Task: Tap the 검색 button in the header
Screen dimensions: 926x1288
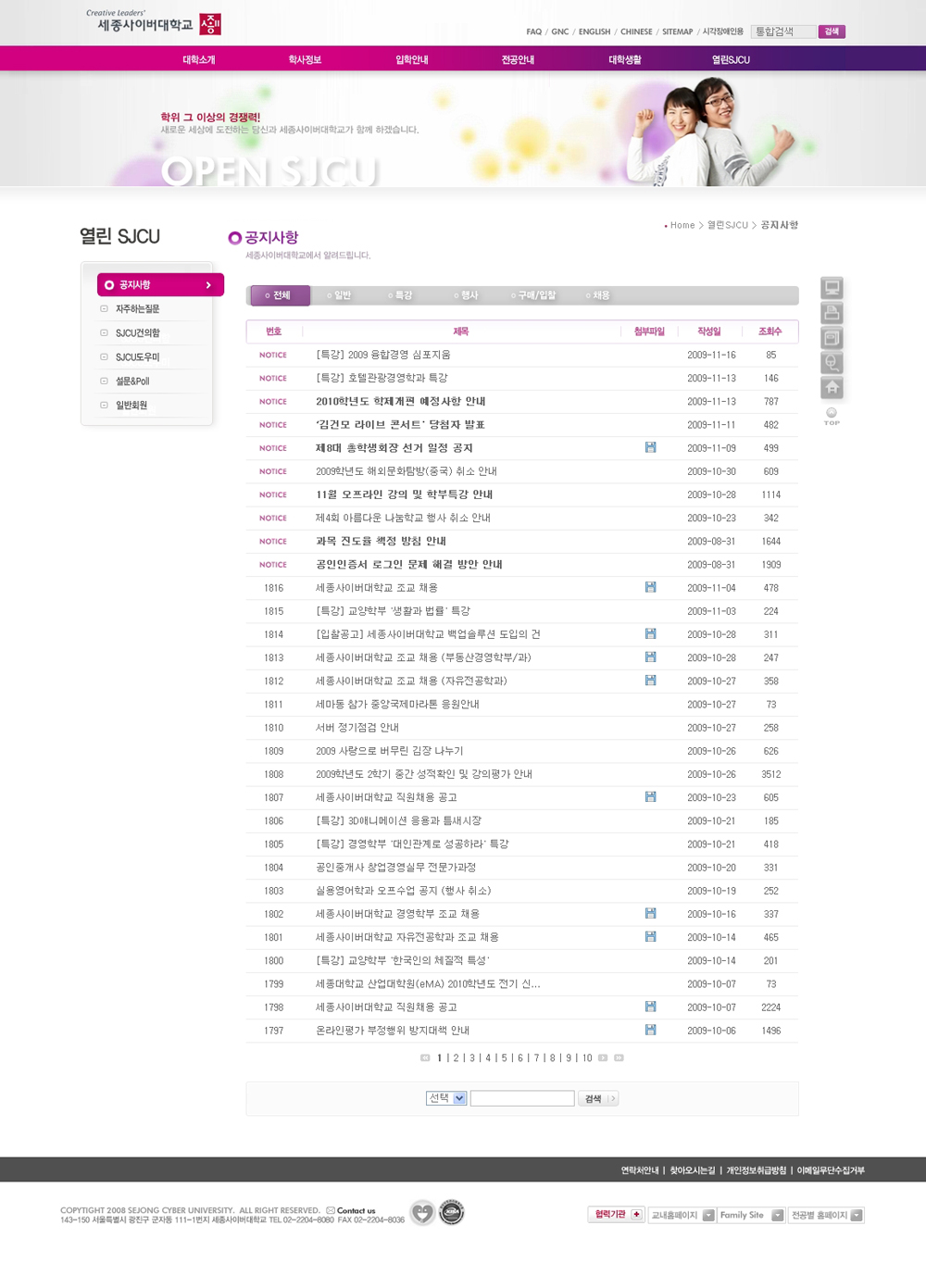Action: pyautogui.click(x=832, y=31)
